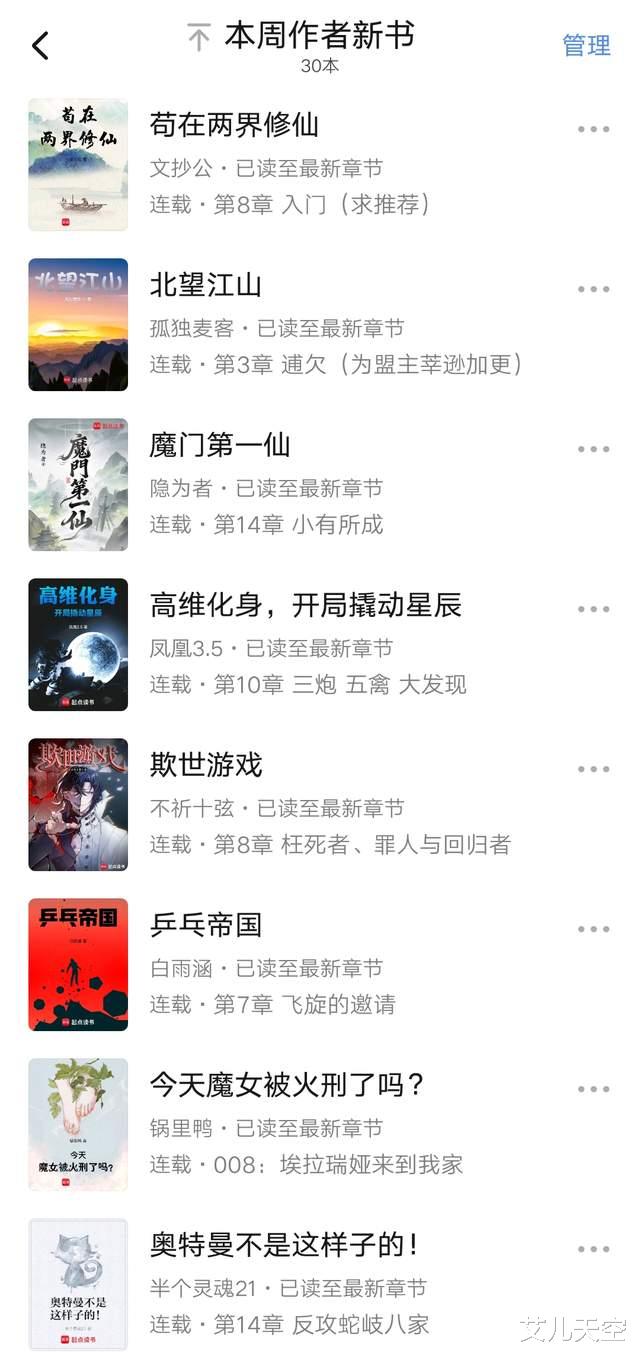The width and height of the screenshot is (640, 1360).
Task: Tap more options for 高维化身，开局撬动星辰
Action: 593,609
